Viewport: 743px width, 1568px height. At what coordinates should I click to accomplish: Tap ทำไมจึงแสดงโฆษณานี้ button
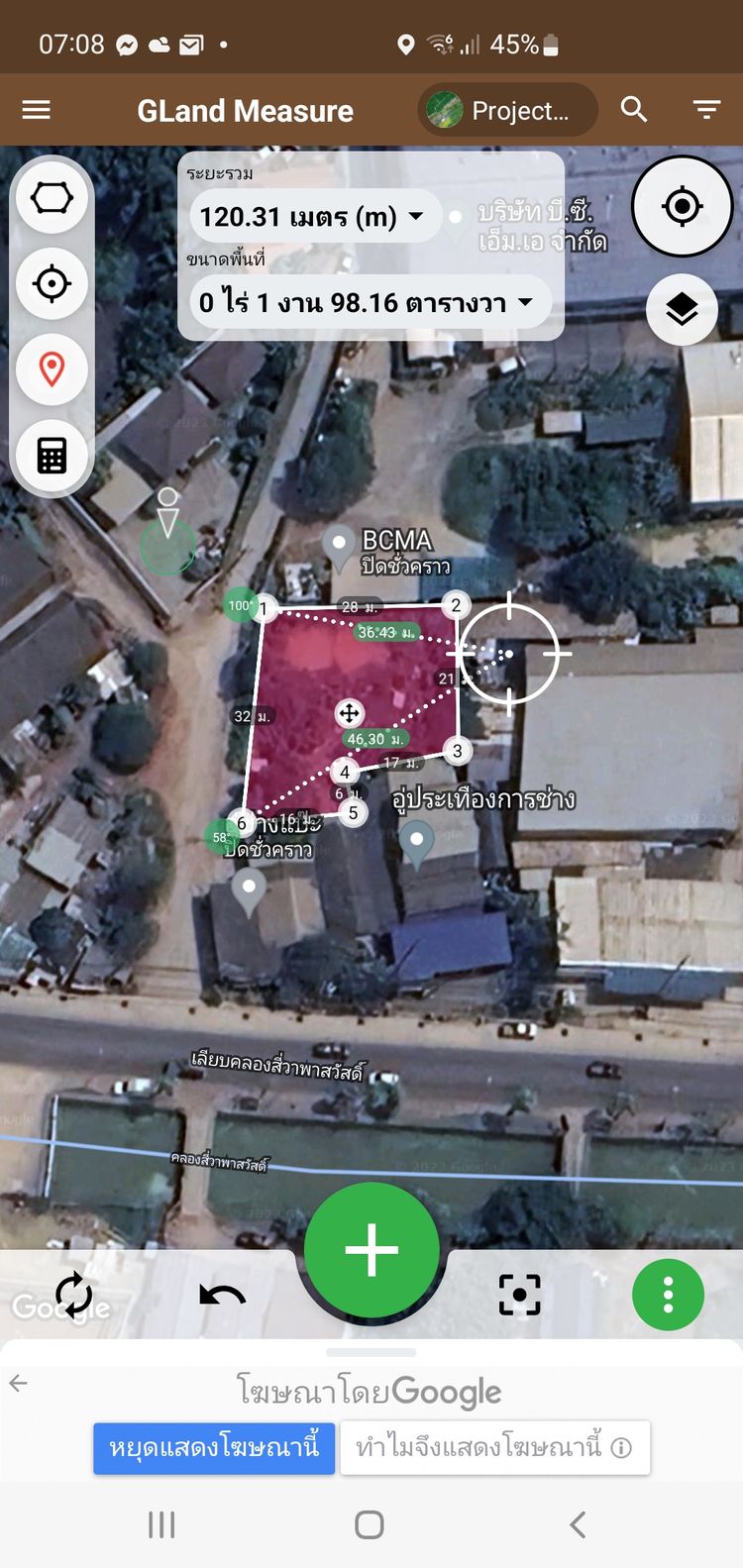point(494,1448)
